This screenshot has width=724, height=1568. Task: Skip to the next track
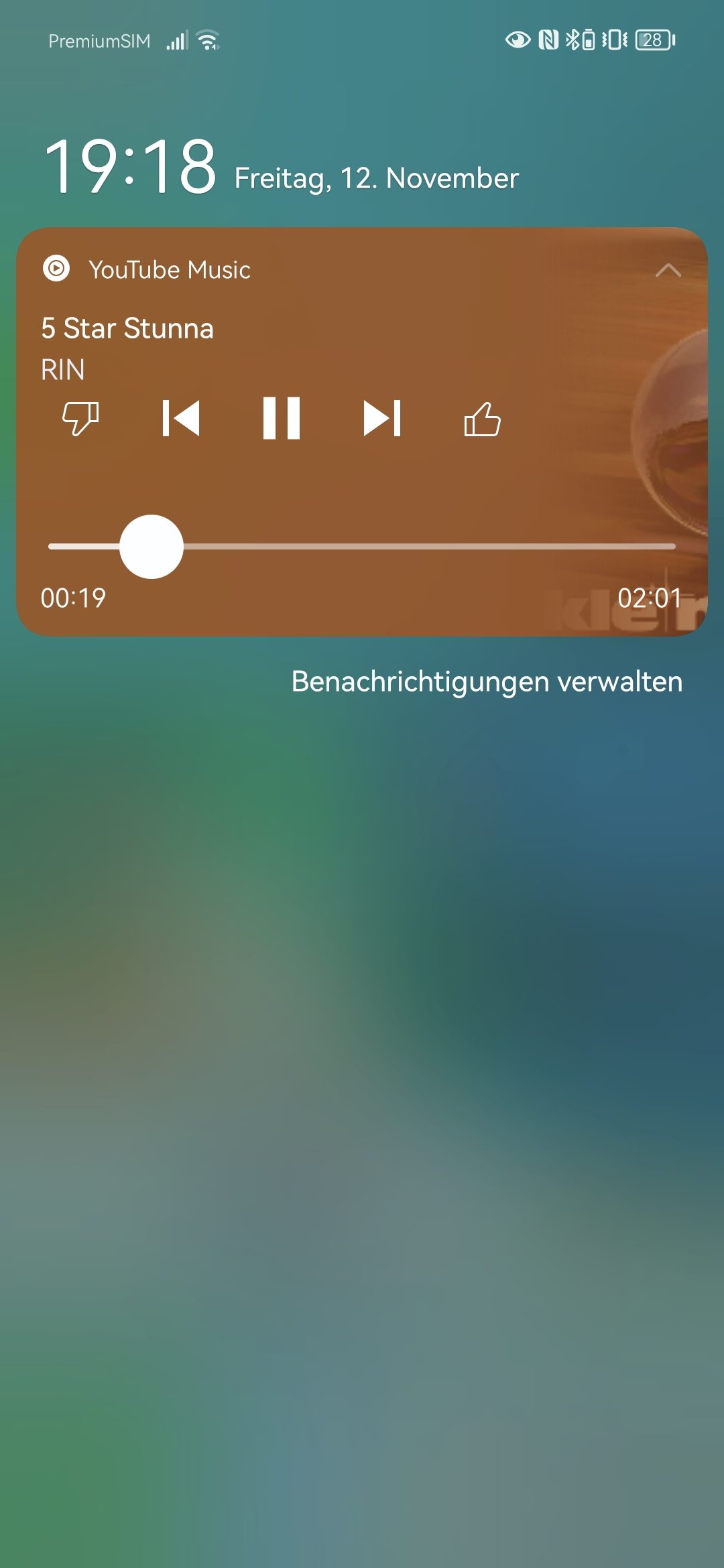(382, 419)
